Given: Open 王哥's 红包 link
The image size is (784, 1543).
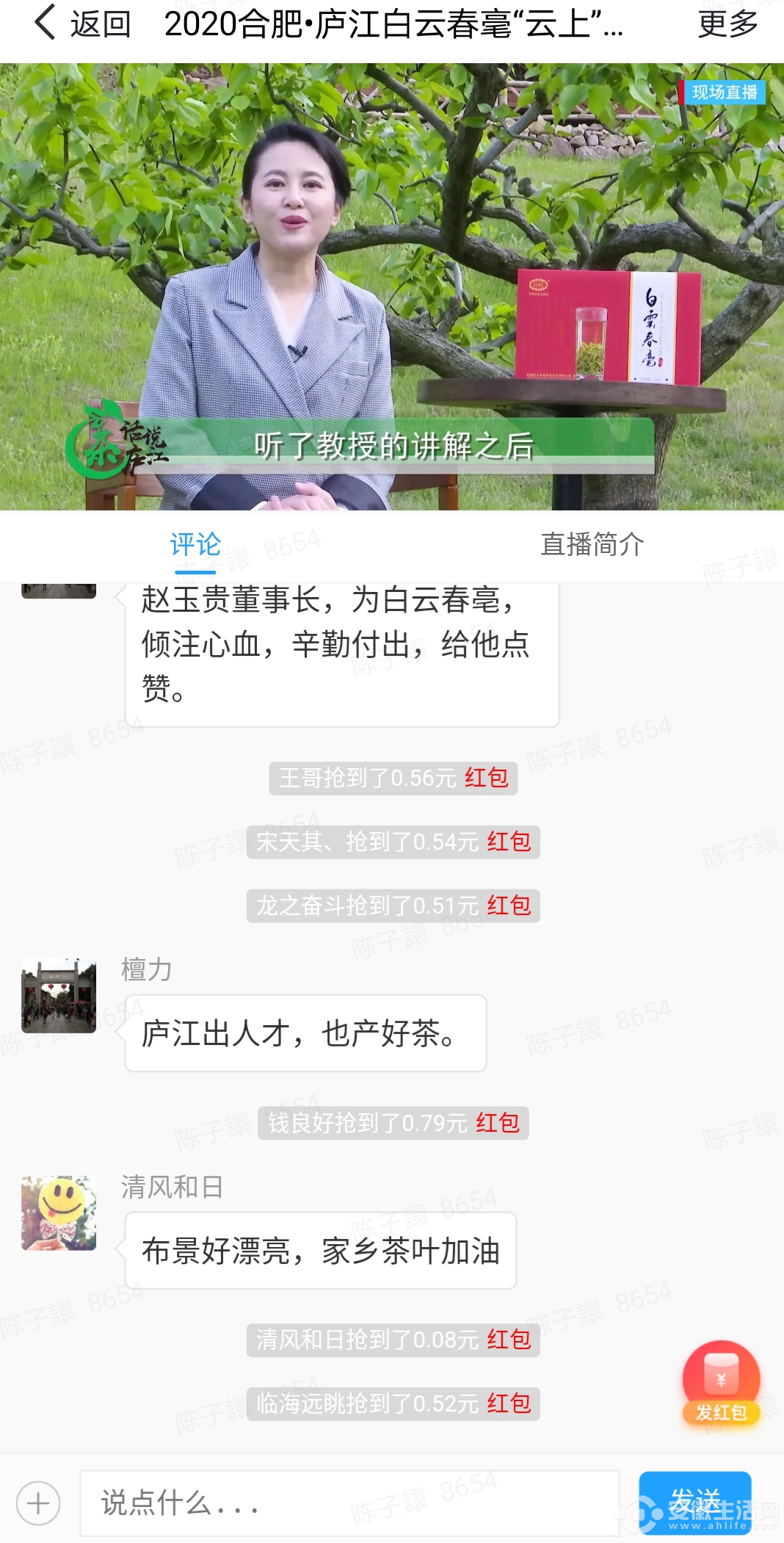Looking at the screenshot, I should (x=486, y=778).
